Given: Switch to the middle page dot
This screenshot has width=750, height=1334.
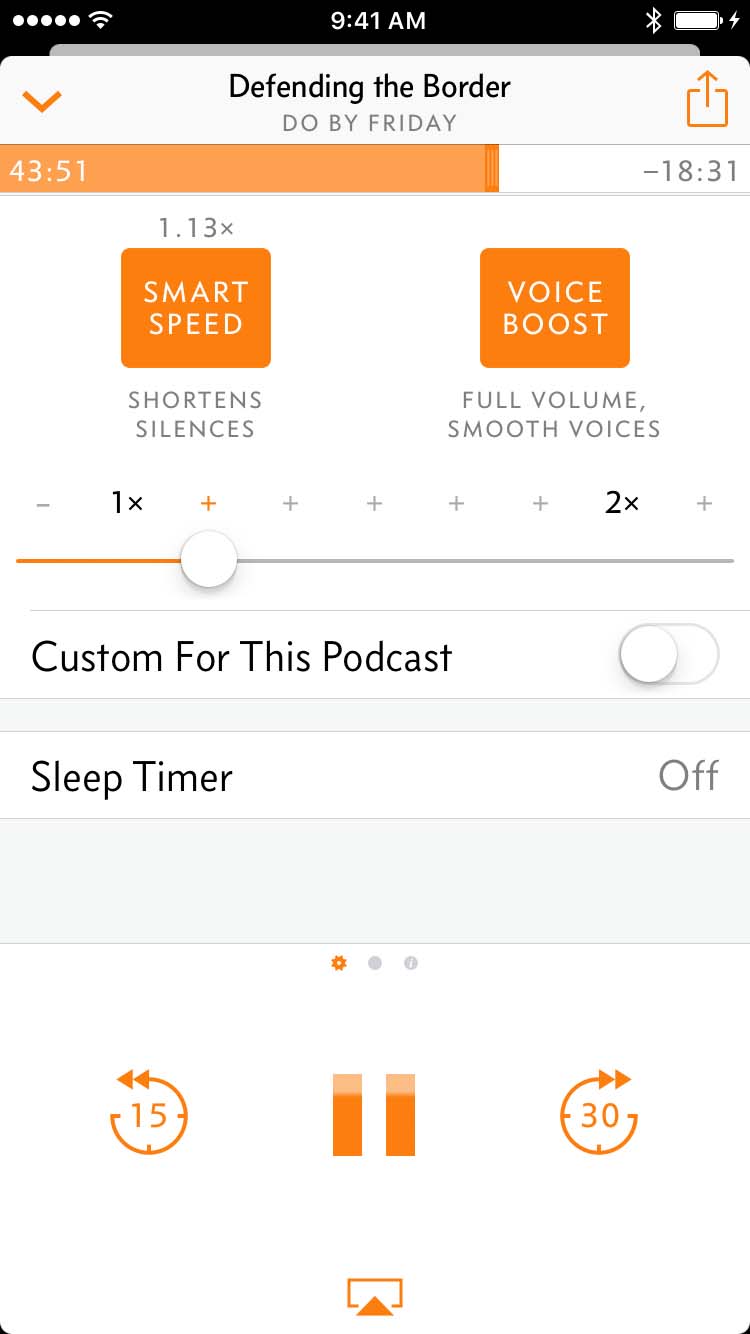Looking at the screenshot, I should click(x=375, y=963).
